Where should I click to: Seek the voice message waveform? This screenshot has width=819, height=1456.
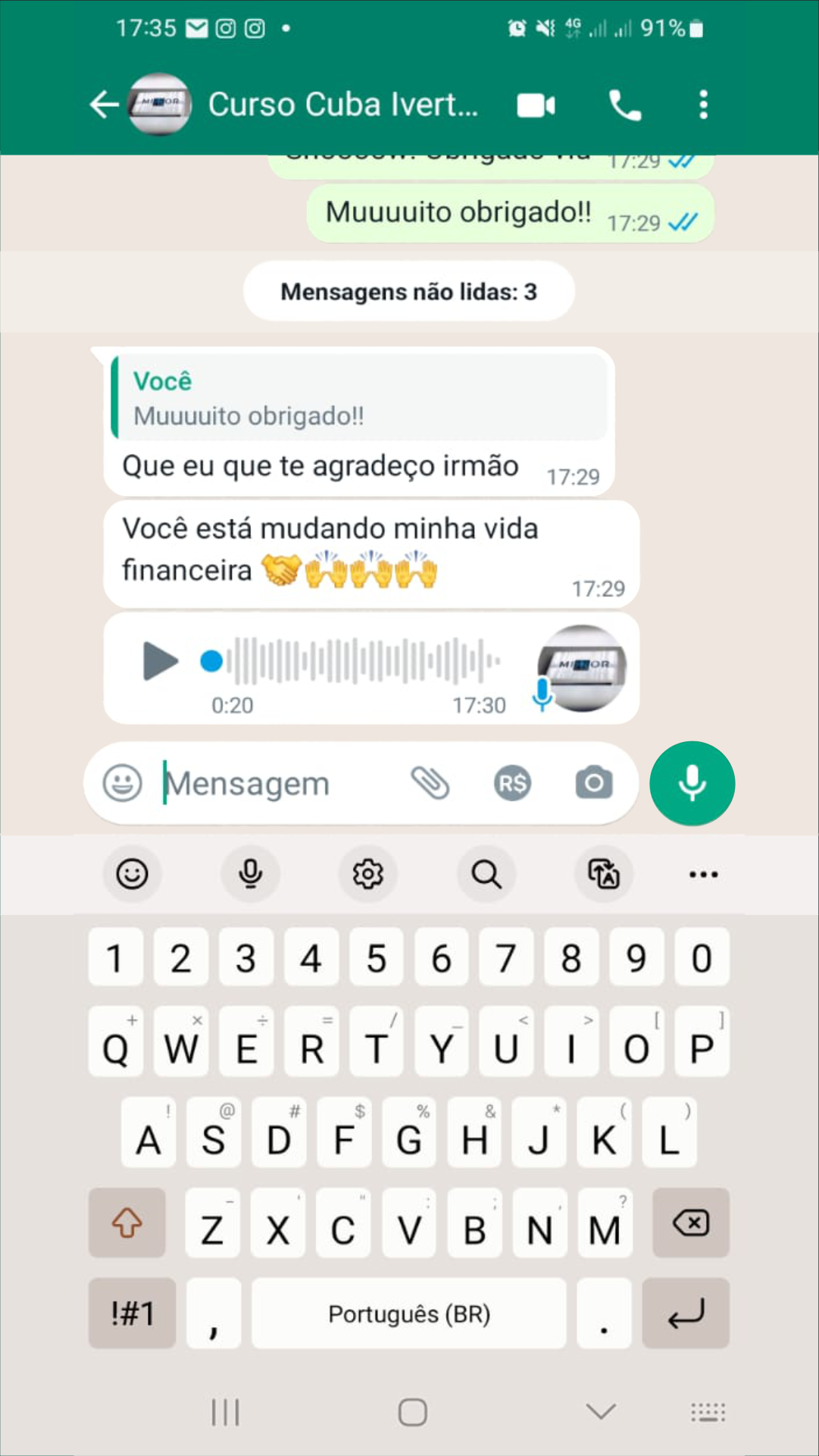[364, 661]
